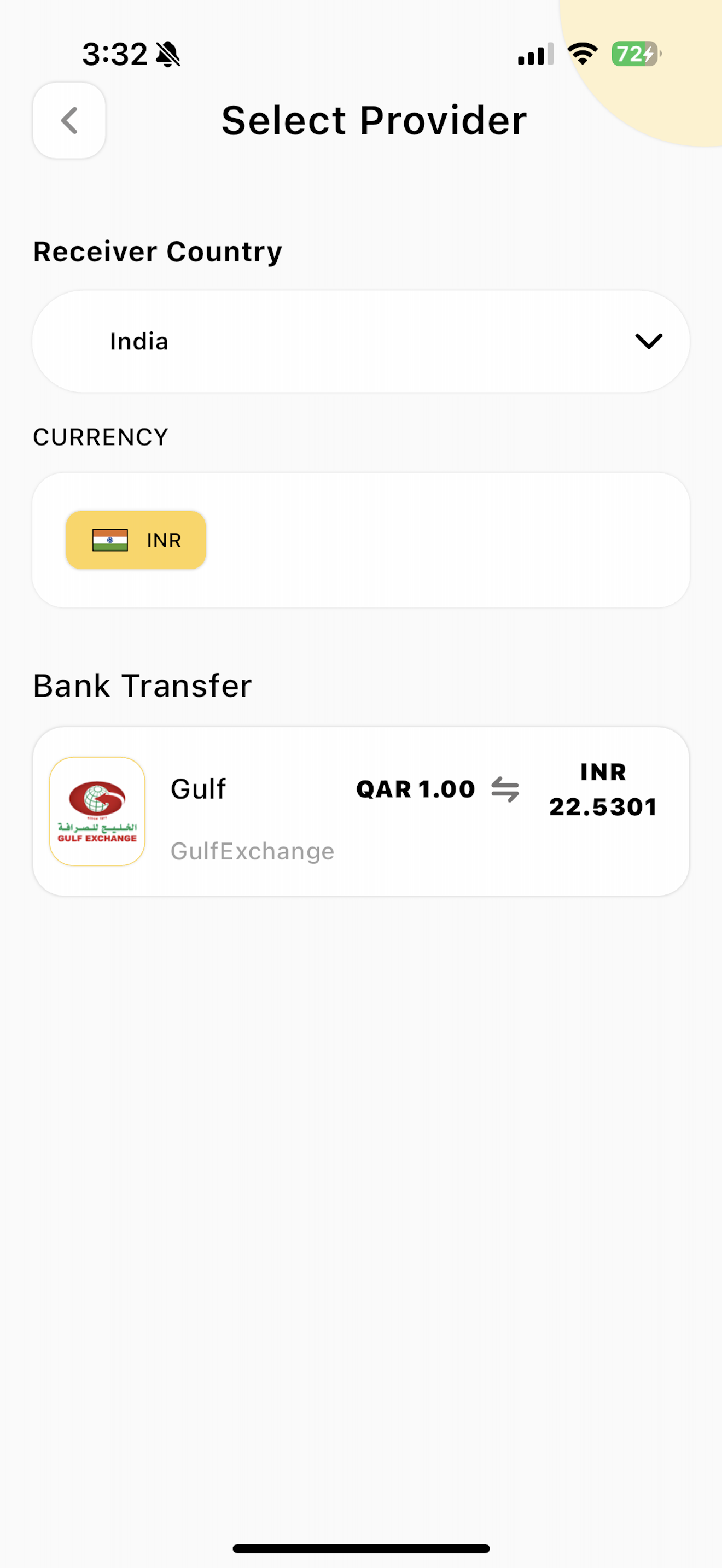Click the QAR 1.00 rate text

(x=416, y=788)
